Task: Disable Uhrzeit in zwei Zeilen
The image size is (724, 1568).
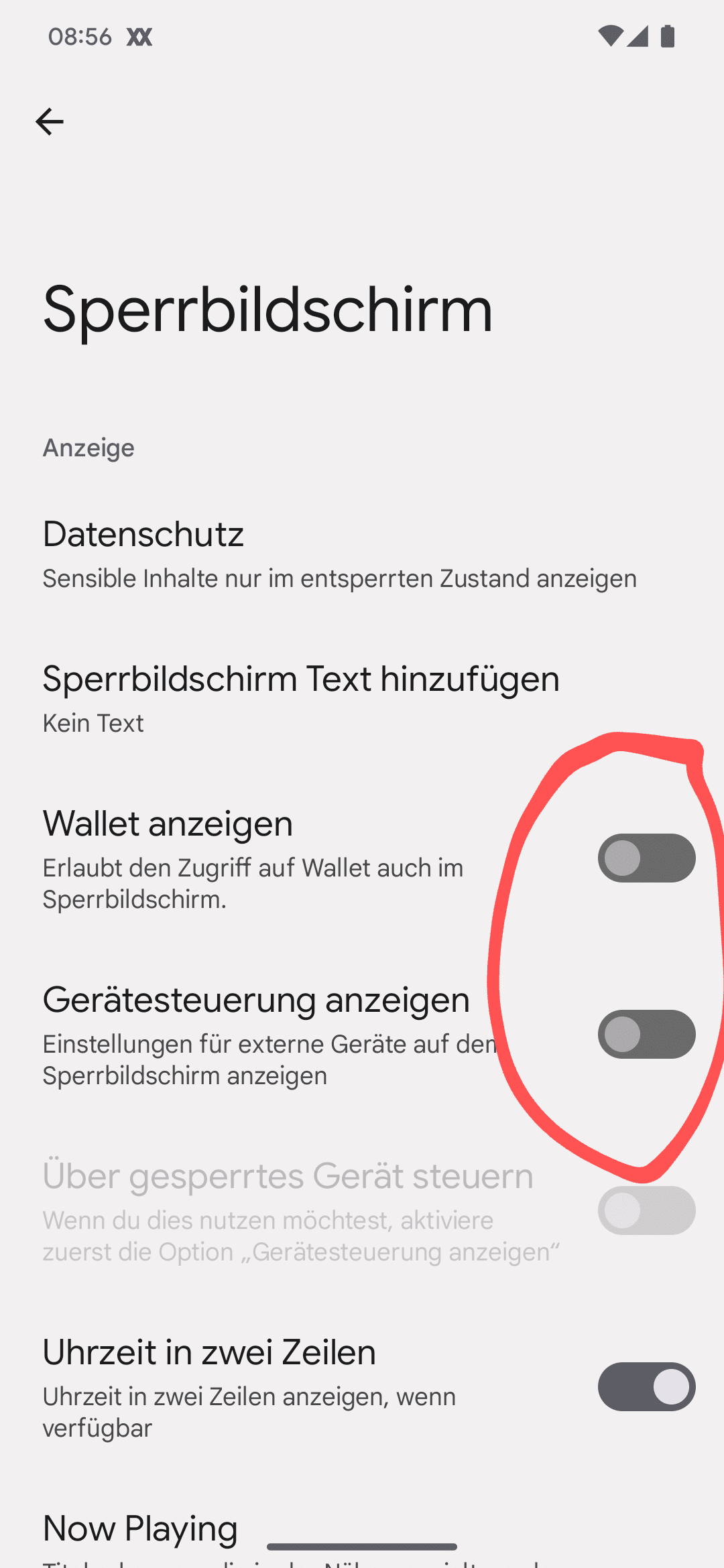Action: point(646,1387)
